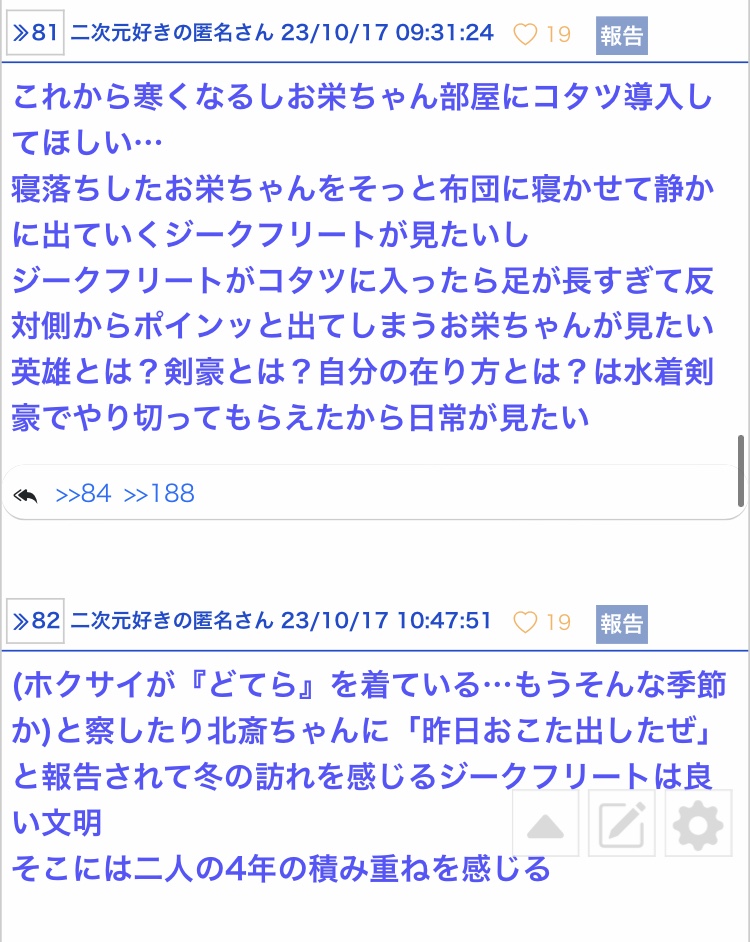Write a new comment with pencil button

click(621, 823)
